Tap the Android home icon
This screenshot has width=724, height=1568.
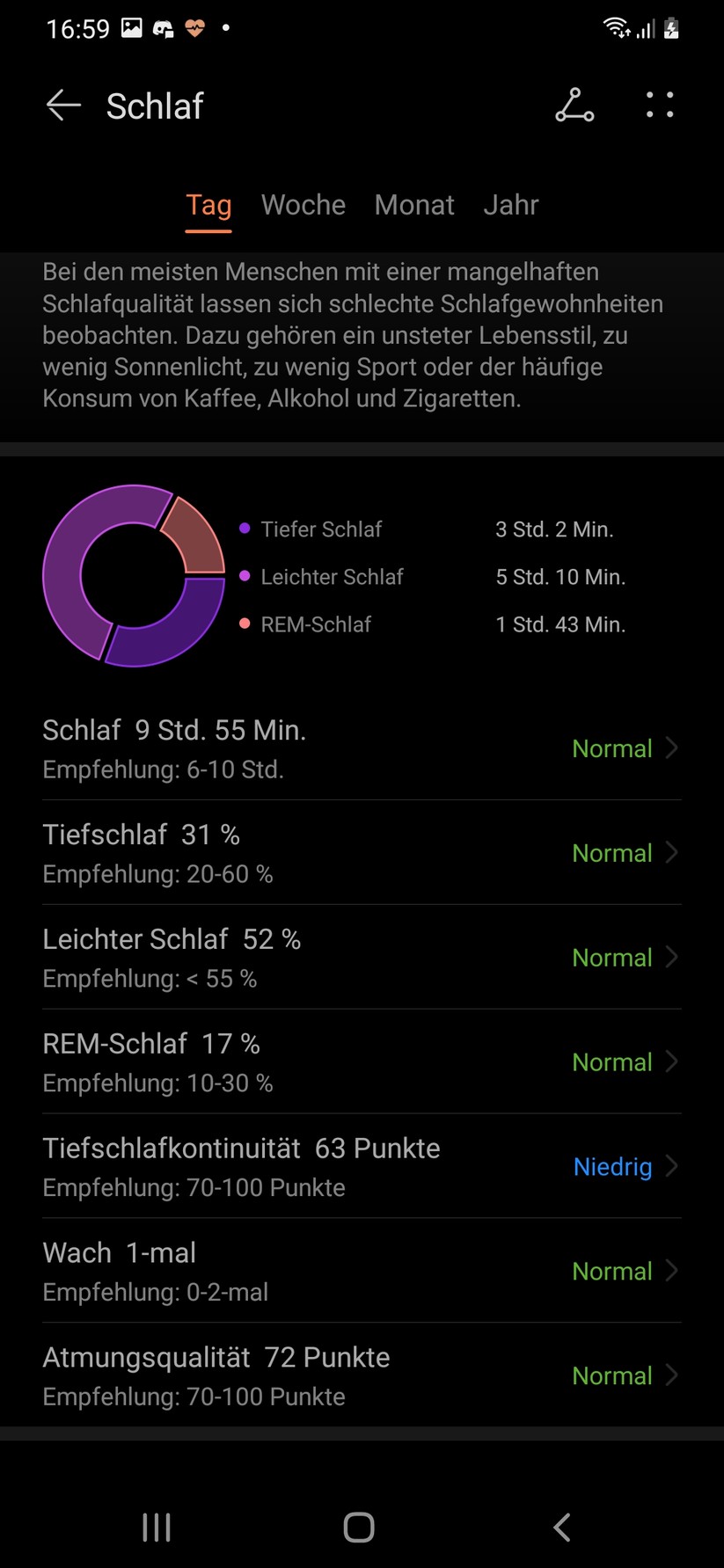tap(358, 1528)
